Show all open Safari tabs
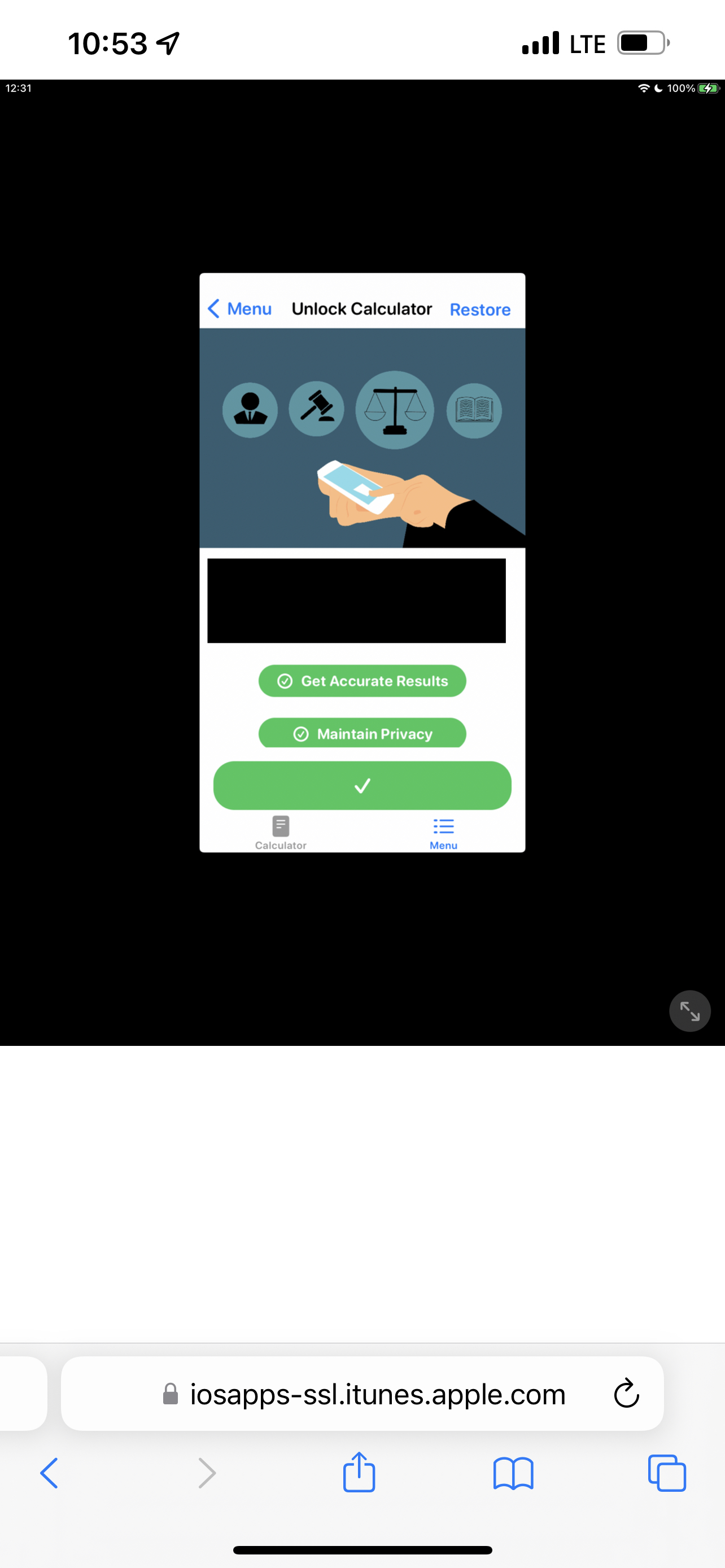Image resolution: width=725 pixels, height=1568 pixels. 667,1473
